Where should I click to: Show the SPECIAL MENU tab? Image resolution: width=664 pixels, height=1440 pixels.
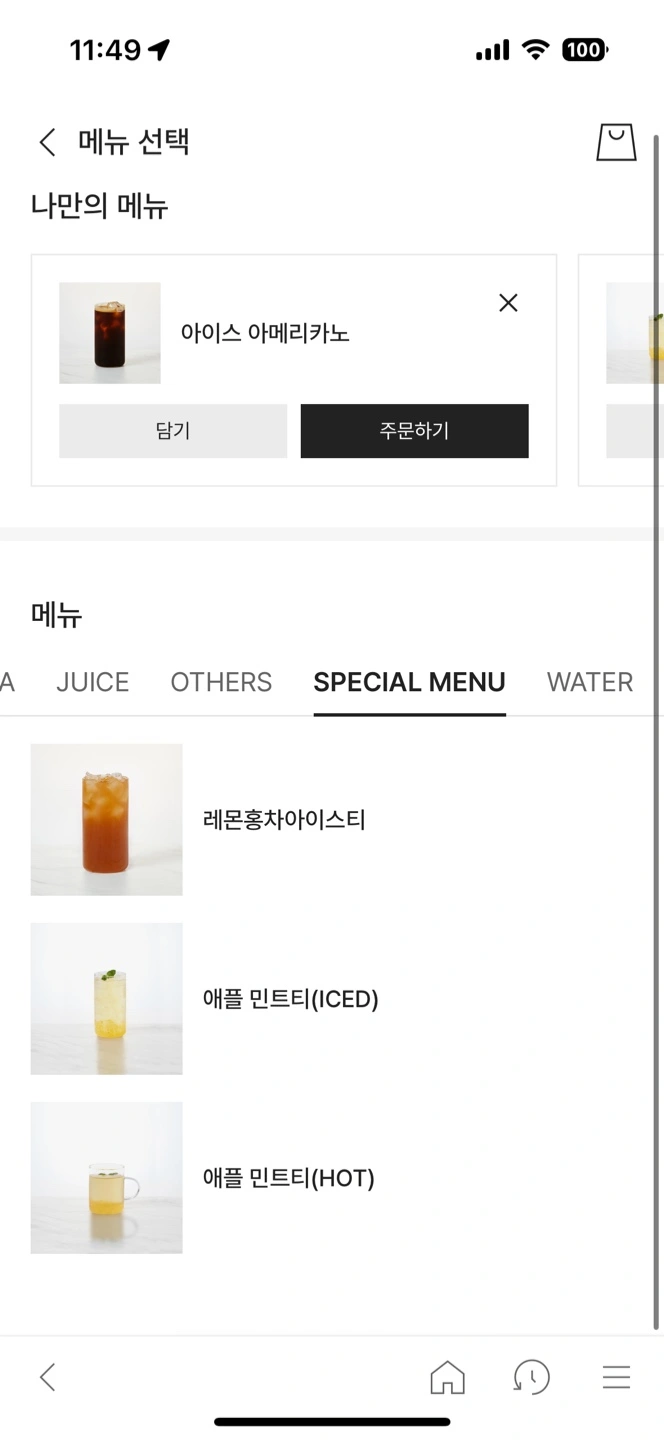coord(409,682)
